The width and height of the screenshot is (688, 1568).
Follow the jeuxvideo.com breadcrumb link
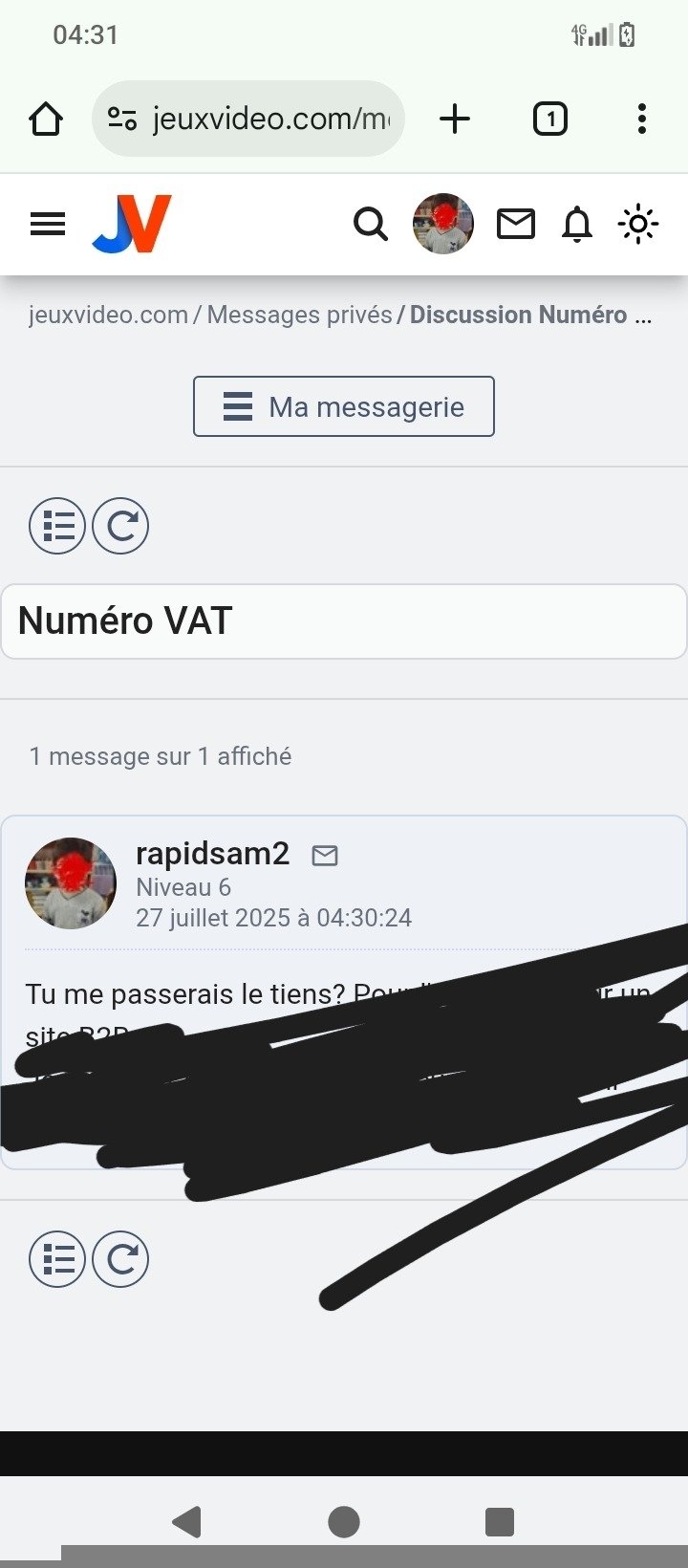point(108,315)
